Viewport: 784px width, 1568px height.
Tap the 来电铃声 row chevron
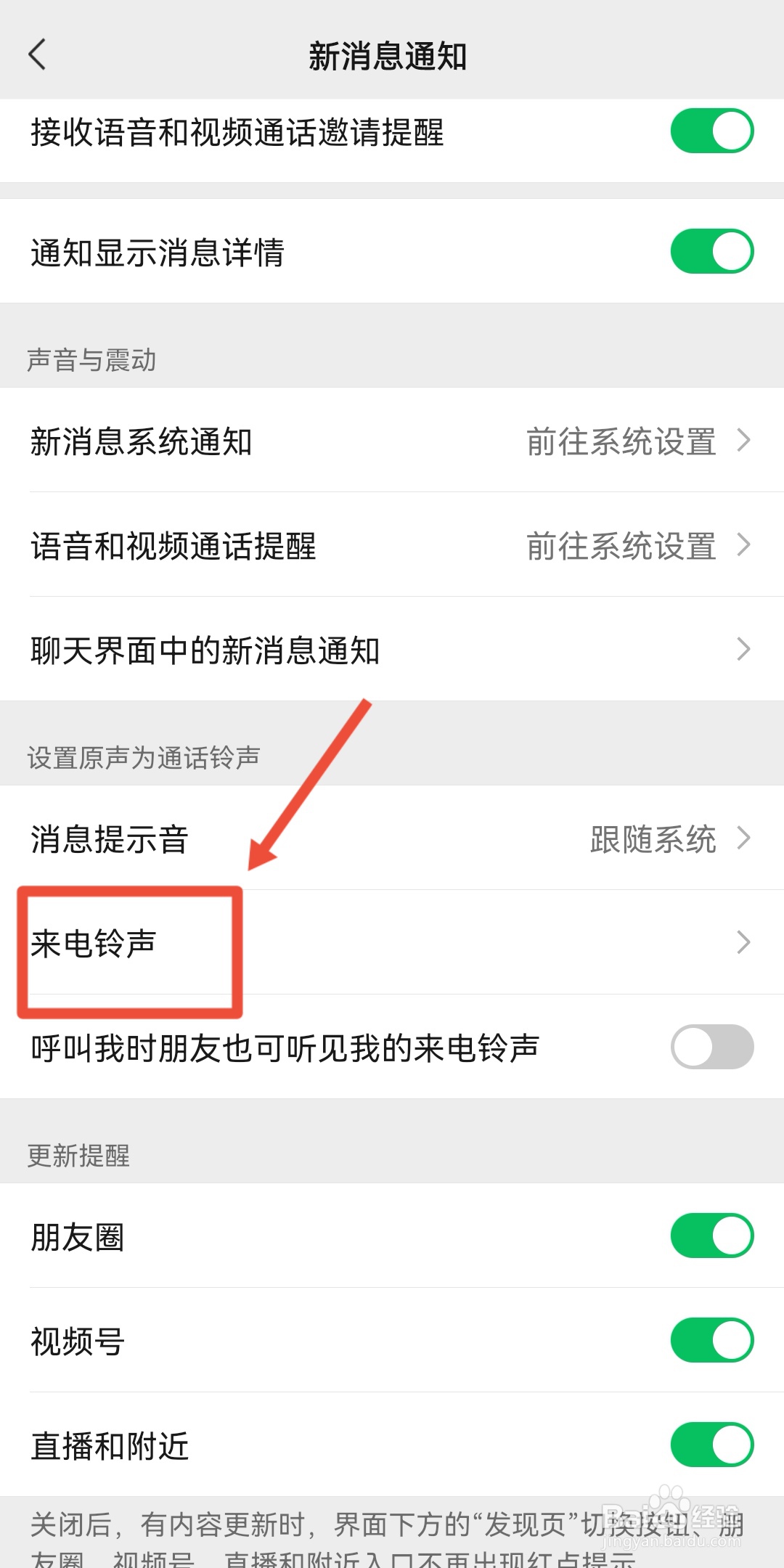(744, 942)
